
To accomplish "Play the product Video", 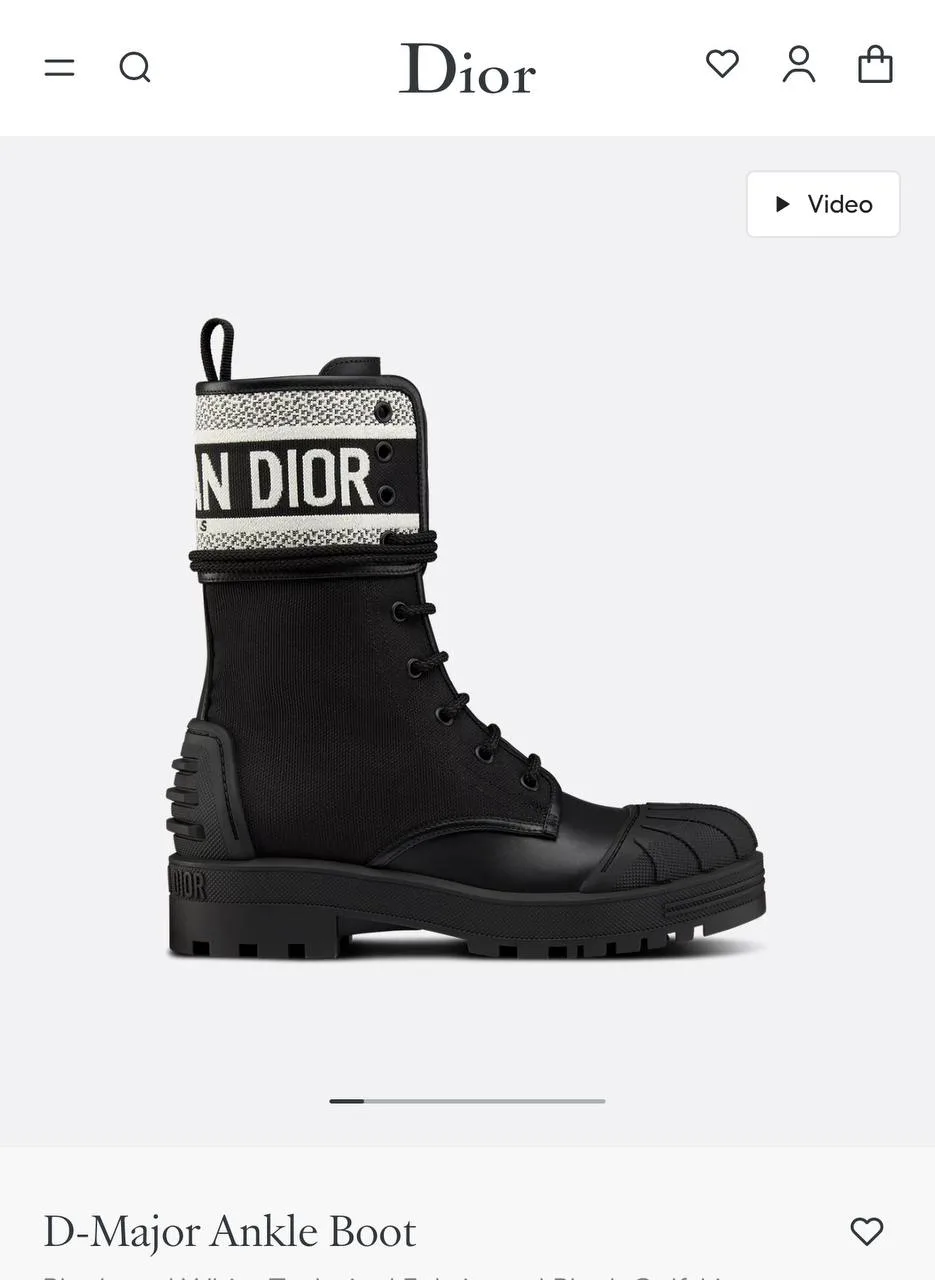I will (x=823, y=204).
